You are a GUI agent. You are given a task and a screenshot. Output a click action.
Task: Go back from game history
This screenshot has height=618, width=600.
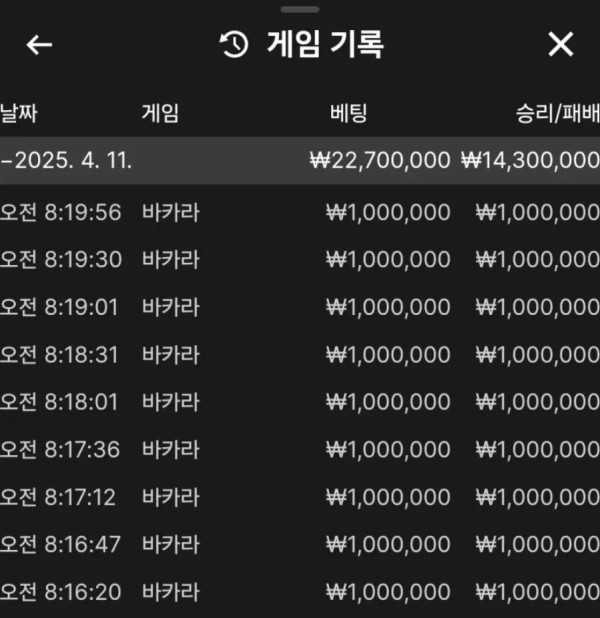pyautogui.click(x=39, y=45)
